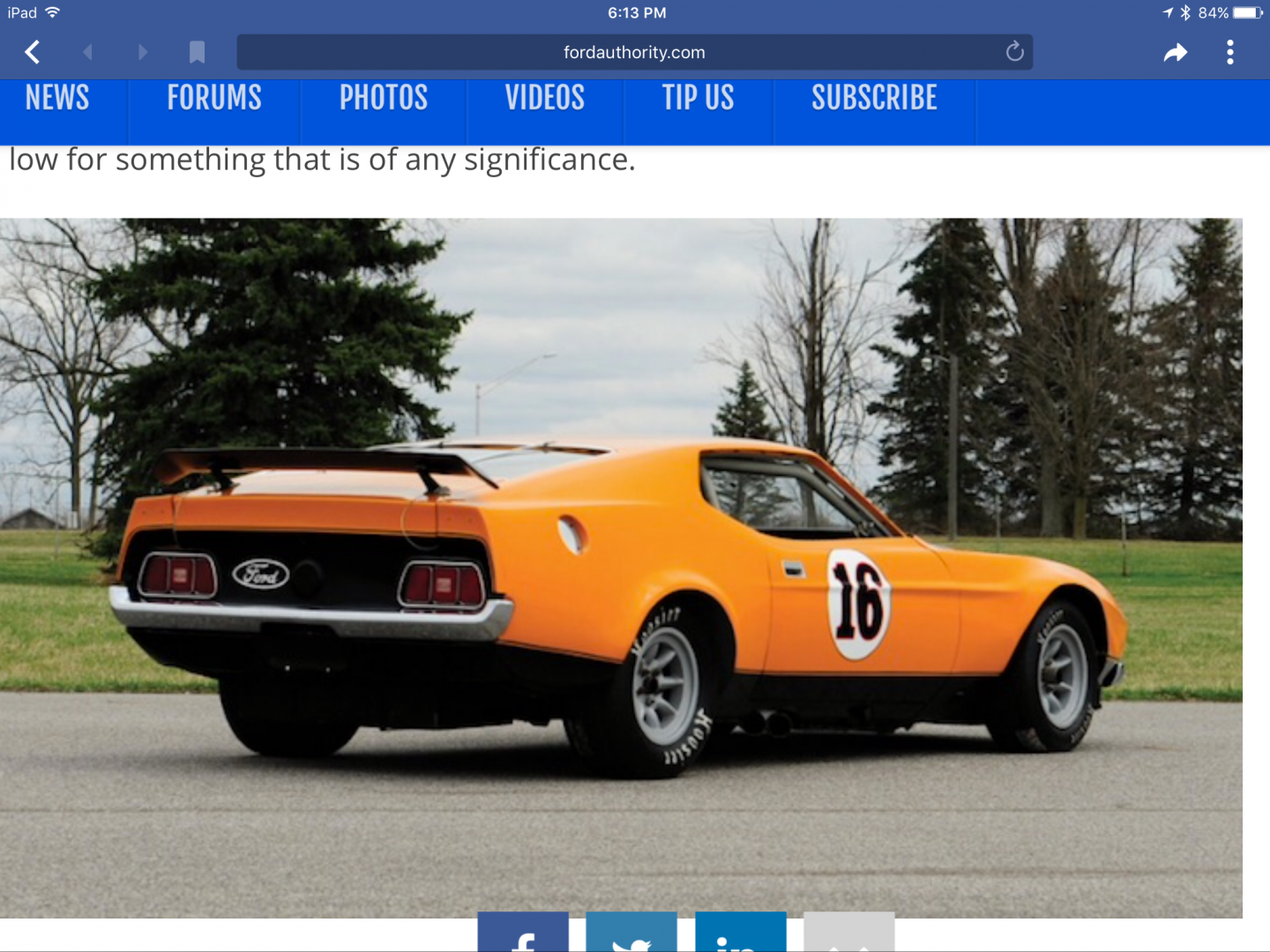The height and width of the screenshot is (952, 1270).
Task: Go back to the previous page
Action: (x=33, y=53)
